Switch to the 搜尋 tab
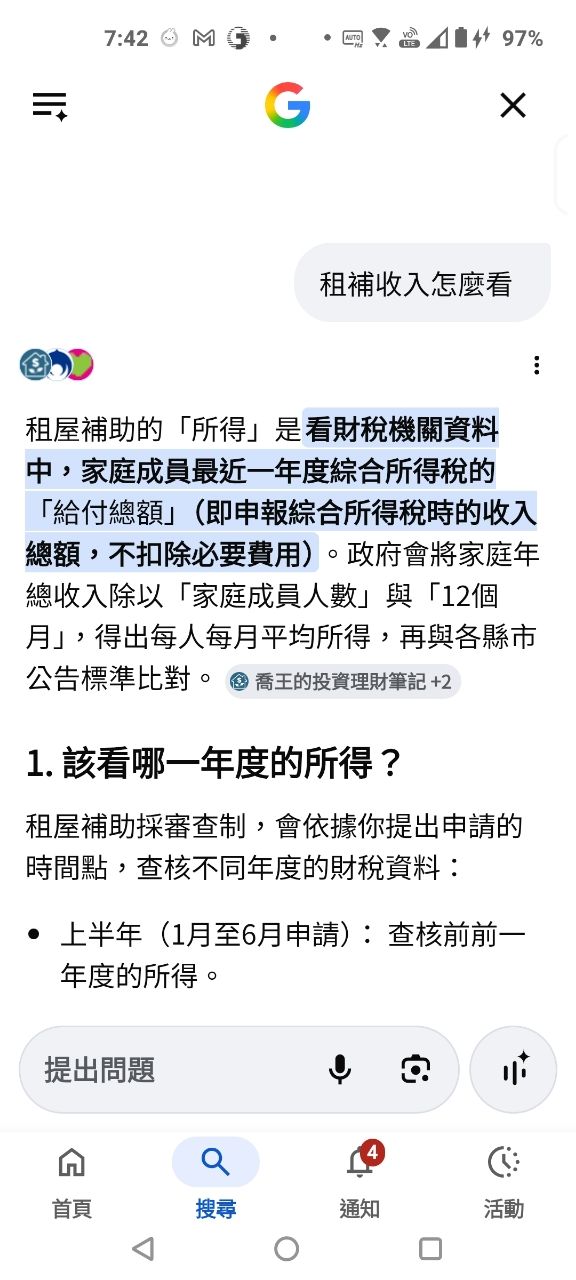This screenshot has width=576, height=1280. (216, 1182)
